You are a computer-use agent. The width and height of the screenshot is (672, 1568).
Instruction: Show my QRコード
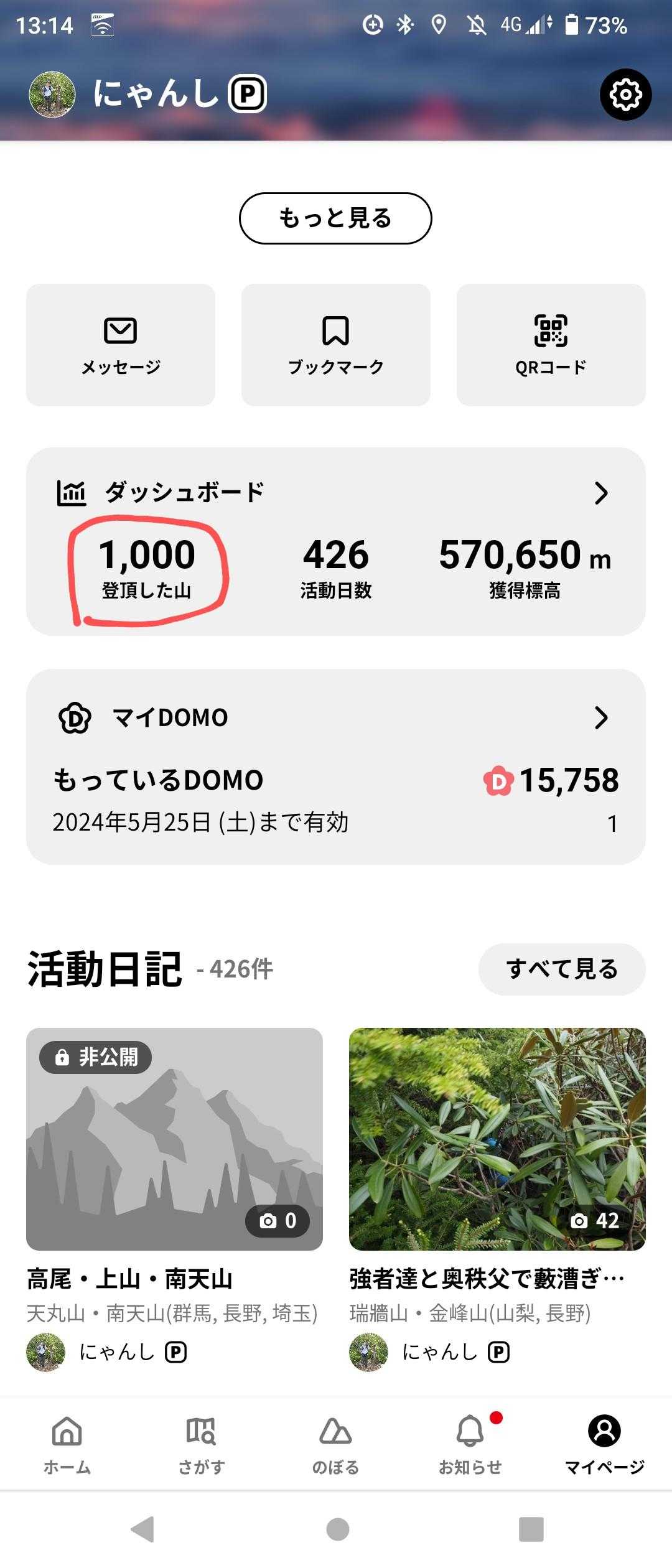551,345
